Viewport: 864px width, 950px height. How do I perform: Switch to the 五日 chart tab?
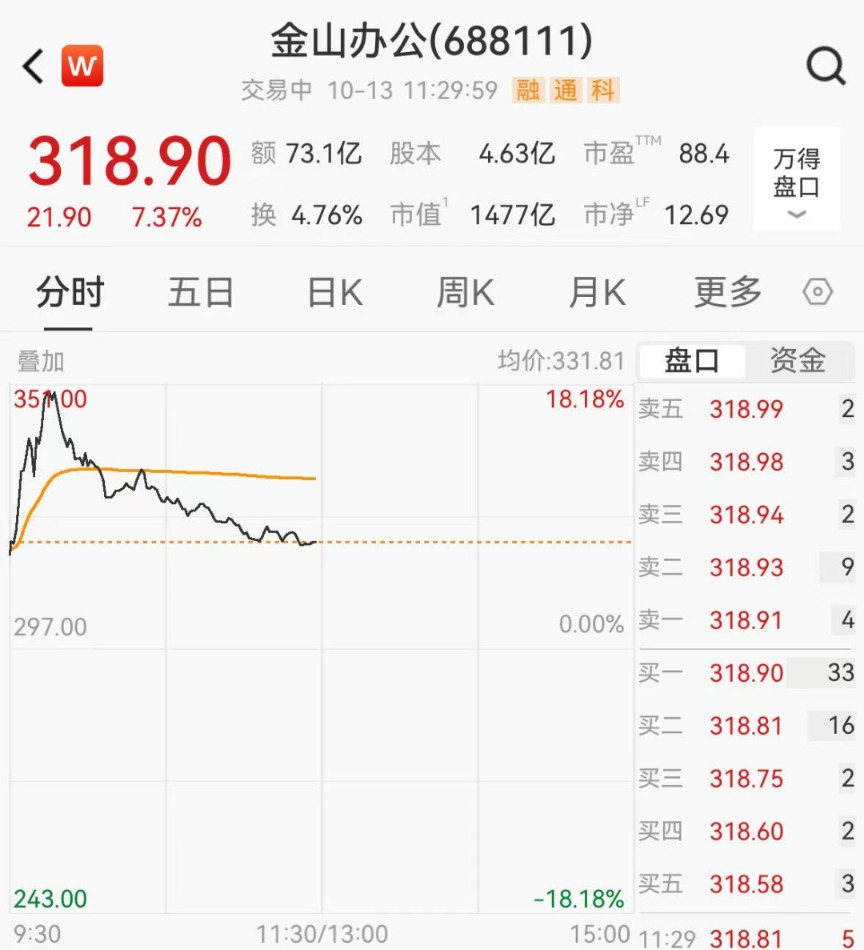coord(201,293)
